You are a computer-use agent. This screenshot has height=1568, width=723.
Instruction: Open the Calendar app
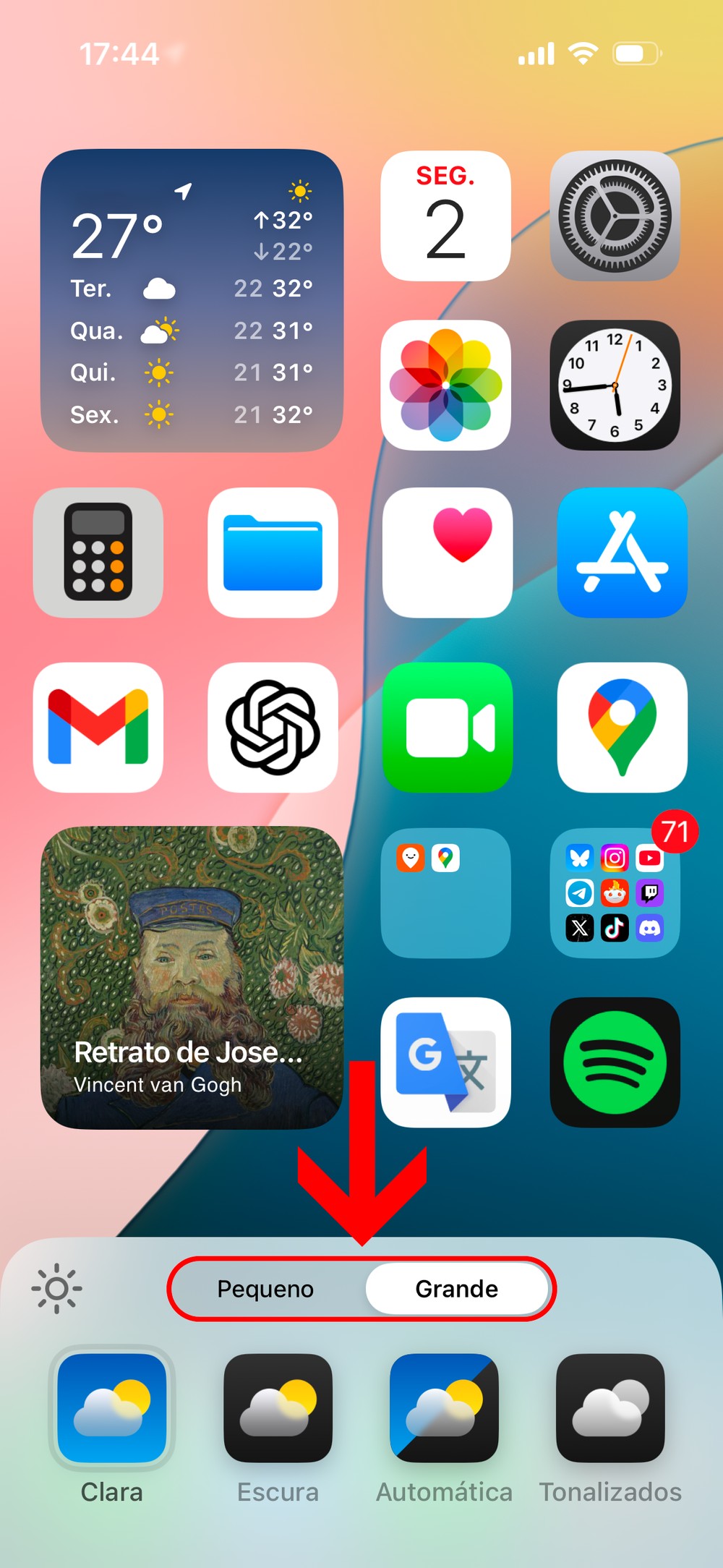coord(445,216)
